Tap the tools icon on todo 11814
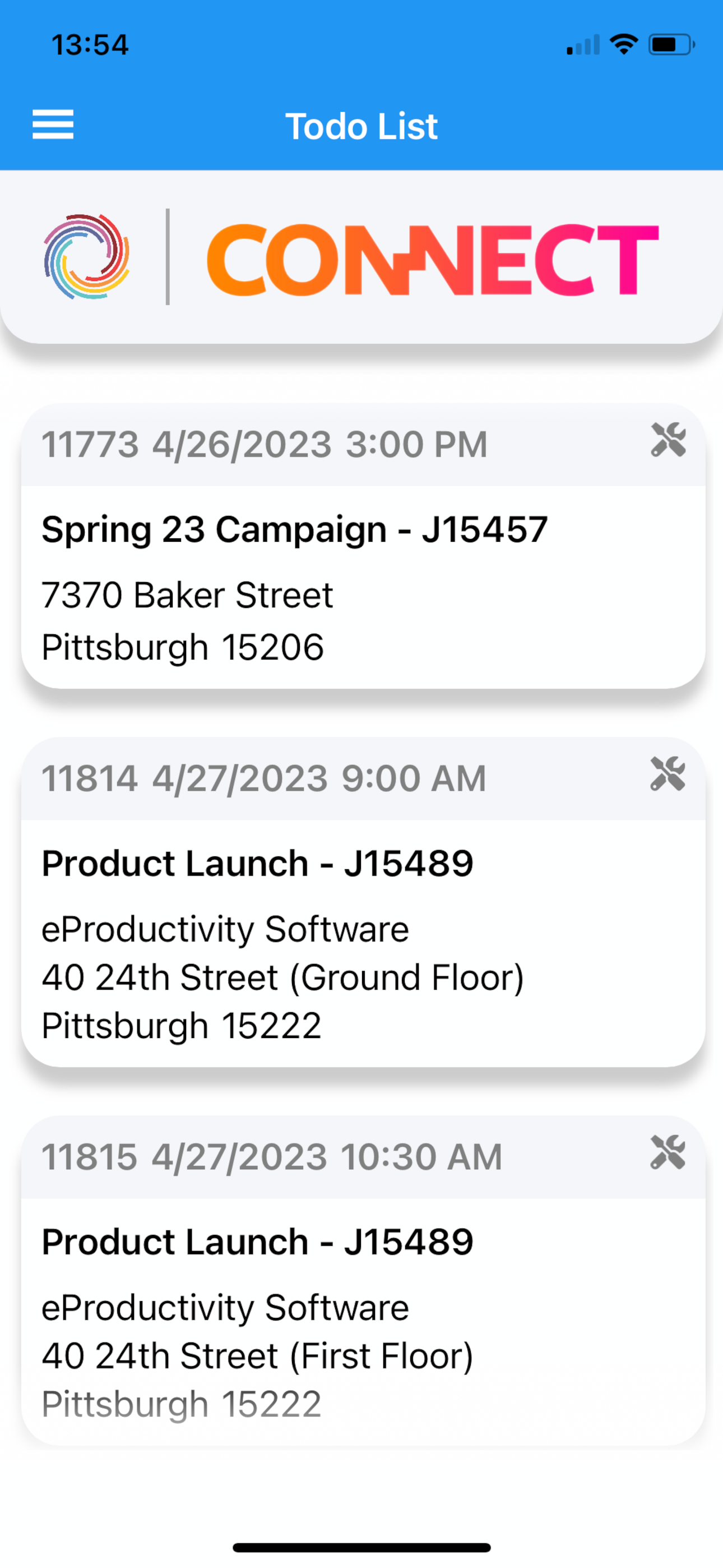The height and width of the screenshot is (1568, 723). [x=668, y=774]
